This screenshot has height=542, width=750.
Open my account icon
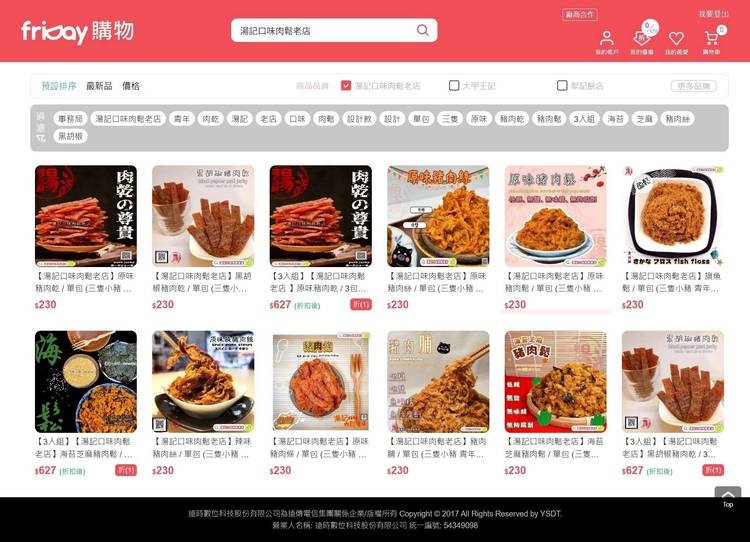pyautogui.click(x=607, y=39)
